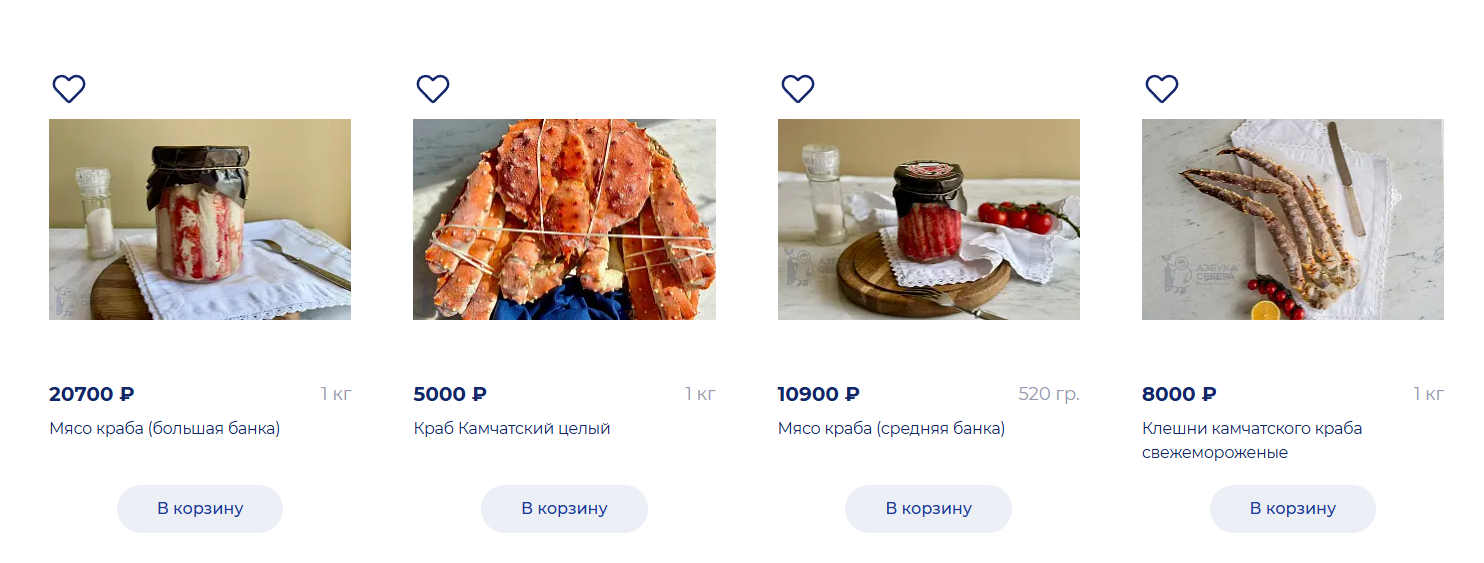Open the Мясо краба (большая банка) title link
This screenshot has width=1484, height=563.
pos(165,429)
